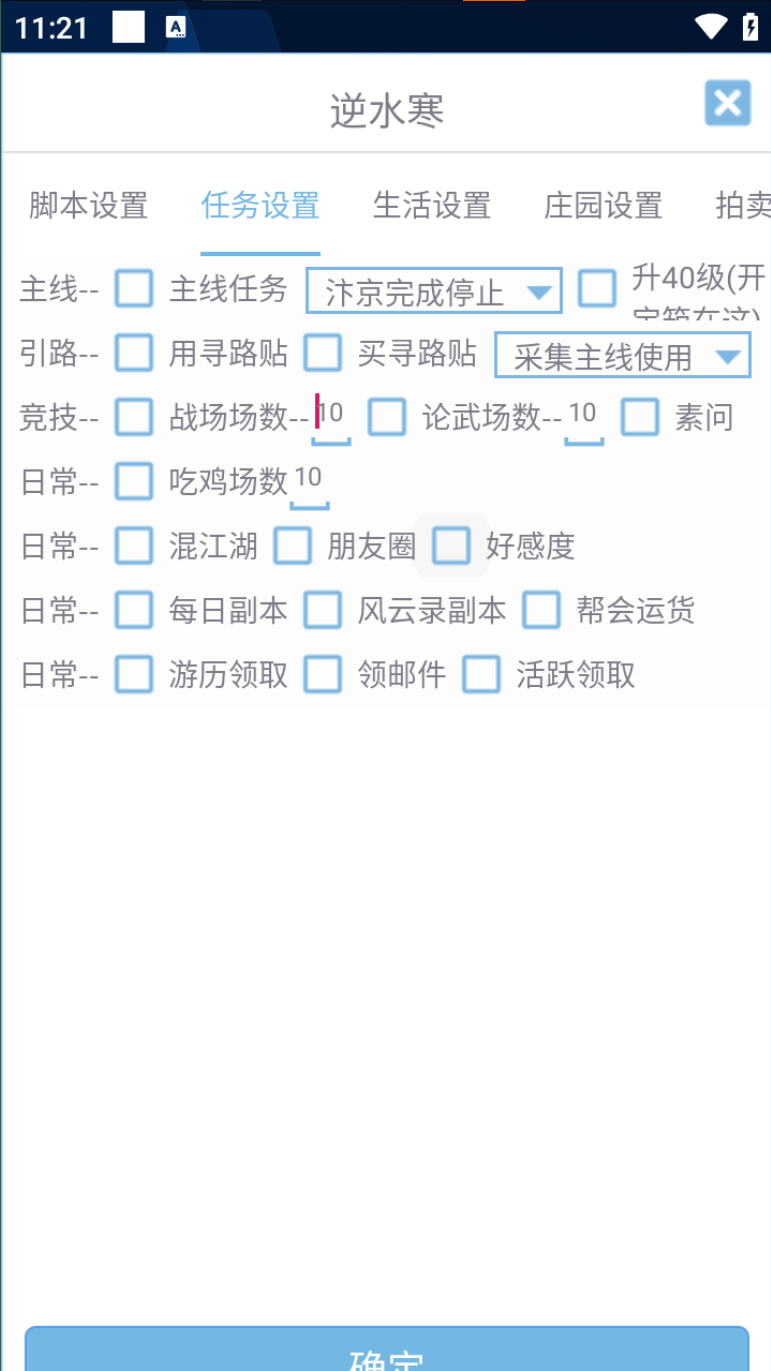Viewport: 771px width, 1371px height.
Task: Enable 领邮件 mail collection
Action: 322,675
